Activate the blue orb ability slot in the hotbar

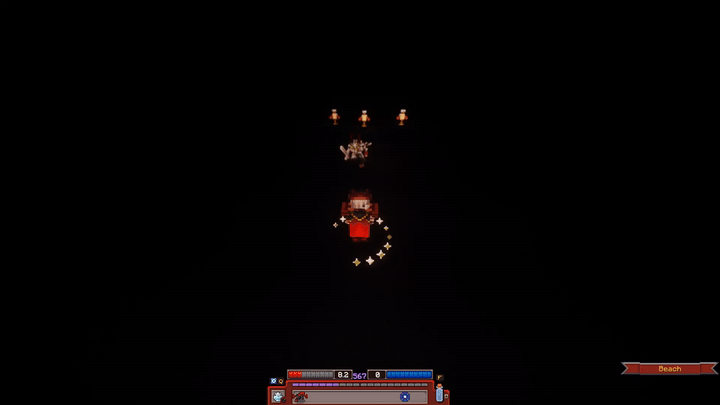pyautogui.click(x=405, y=397)
